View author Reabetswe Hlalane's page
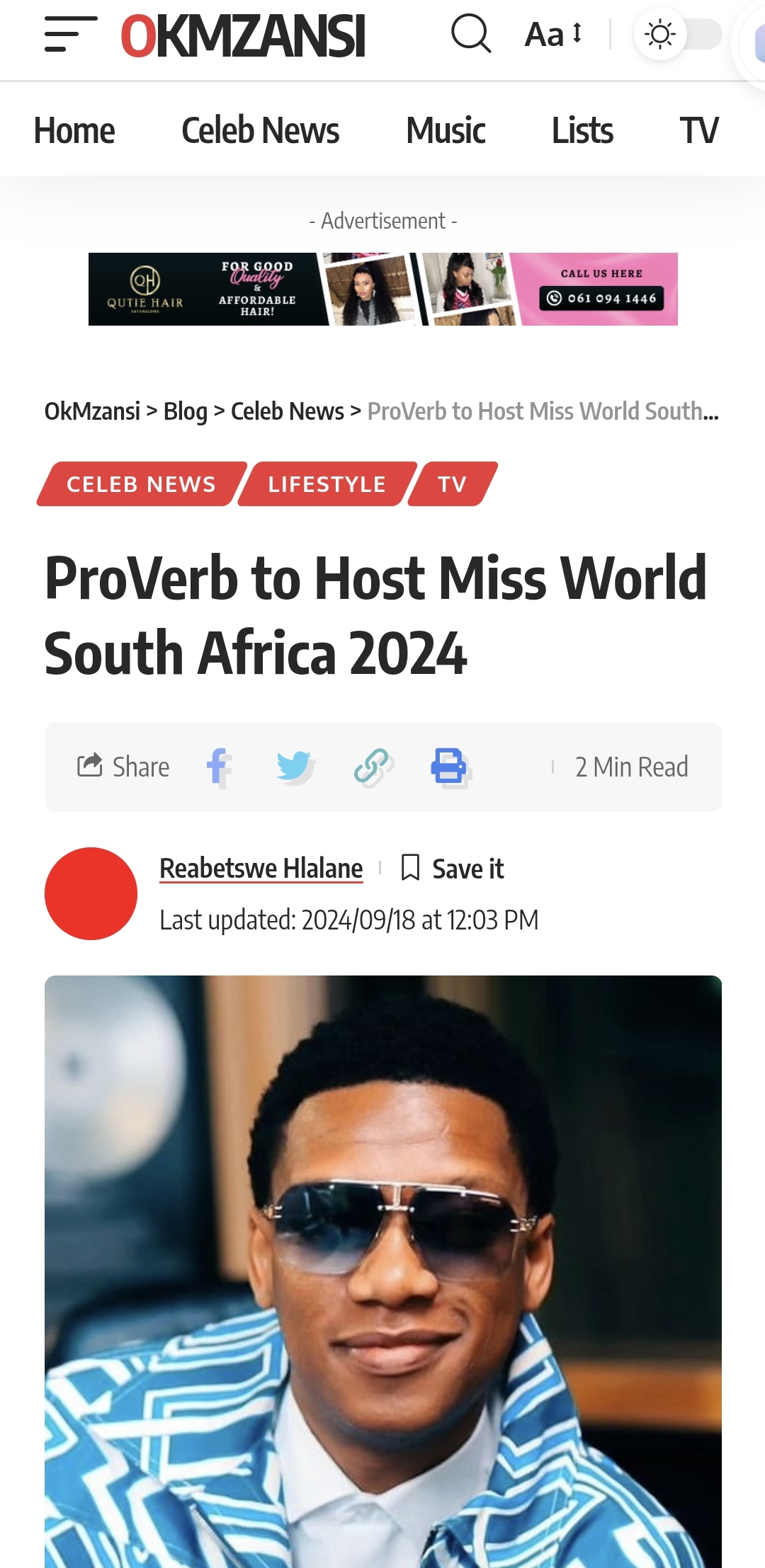The height and width of the screenshot is (1568, 765). (261, 869)
